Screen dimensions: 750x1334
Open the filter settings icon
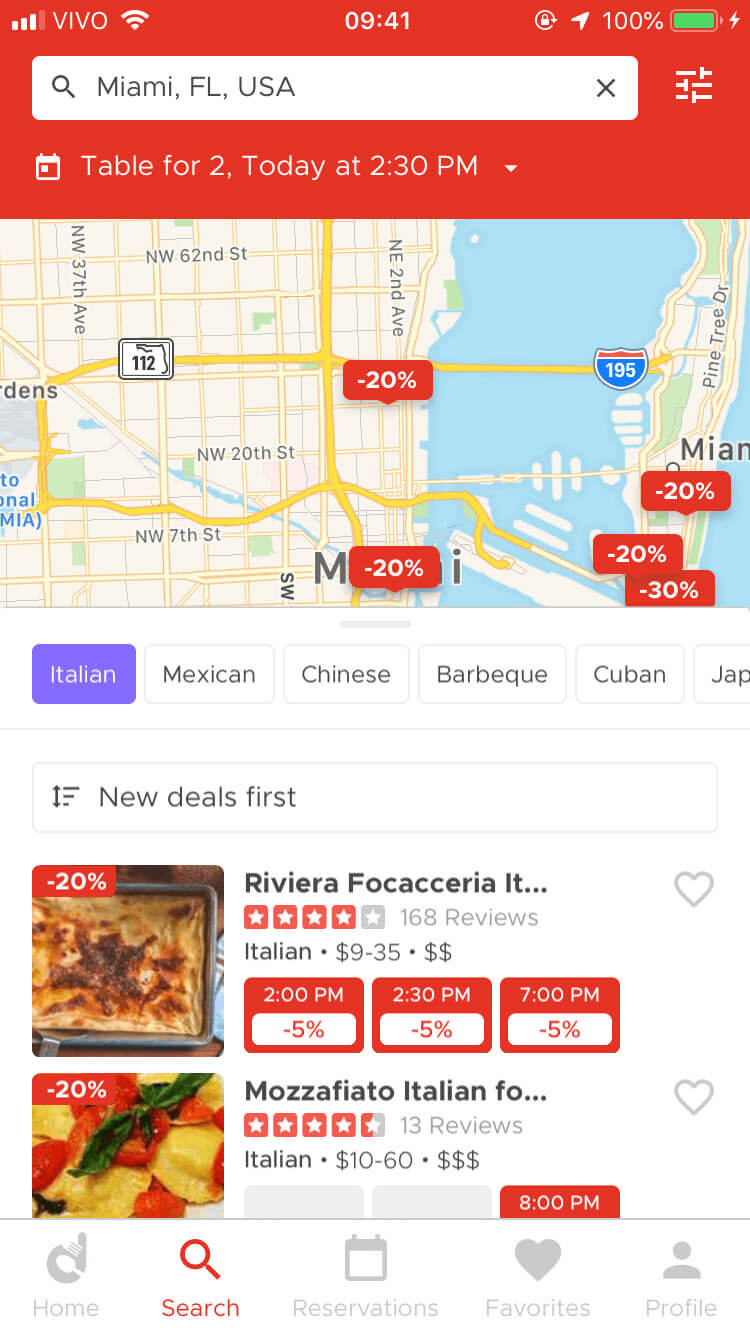pos(693,87)
